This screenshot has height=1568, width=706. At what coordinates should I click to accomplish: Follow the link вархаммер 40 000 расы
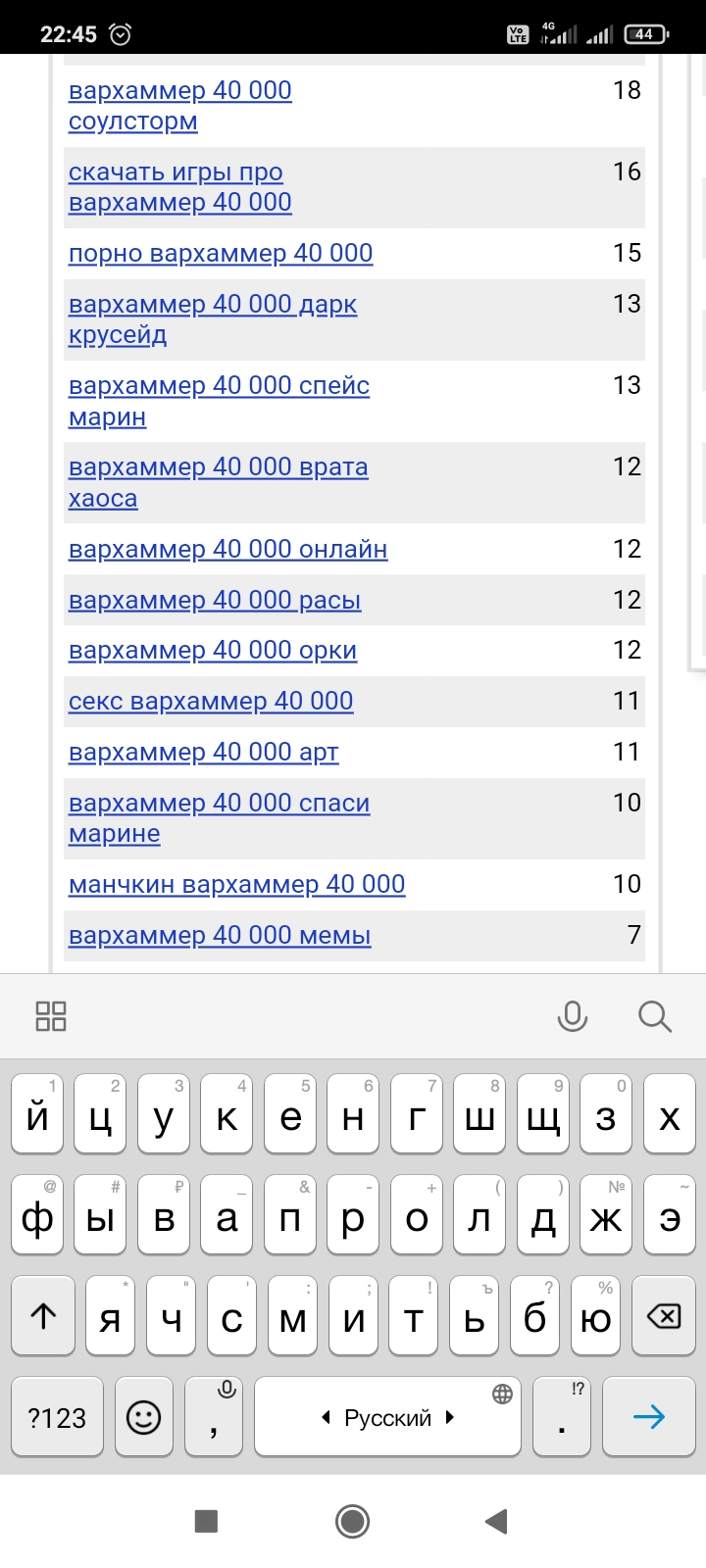[215, 600]
